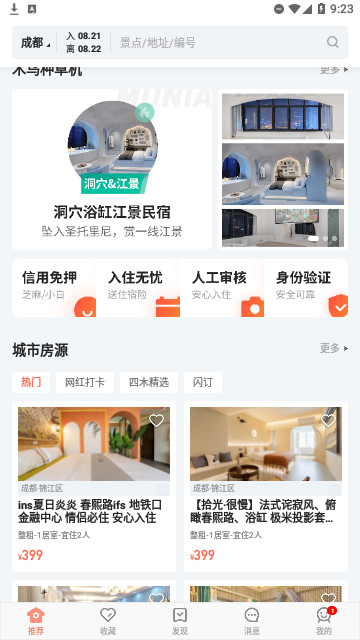Viewport: 360px width, 640px height.
Task: Change the check-in and check-out dates
Action: pyautogui.click(x=84, y=42)
